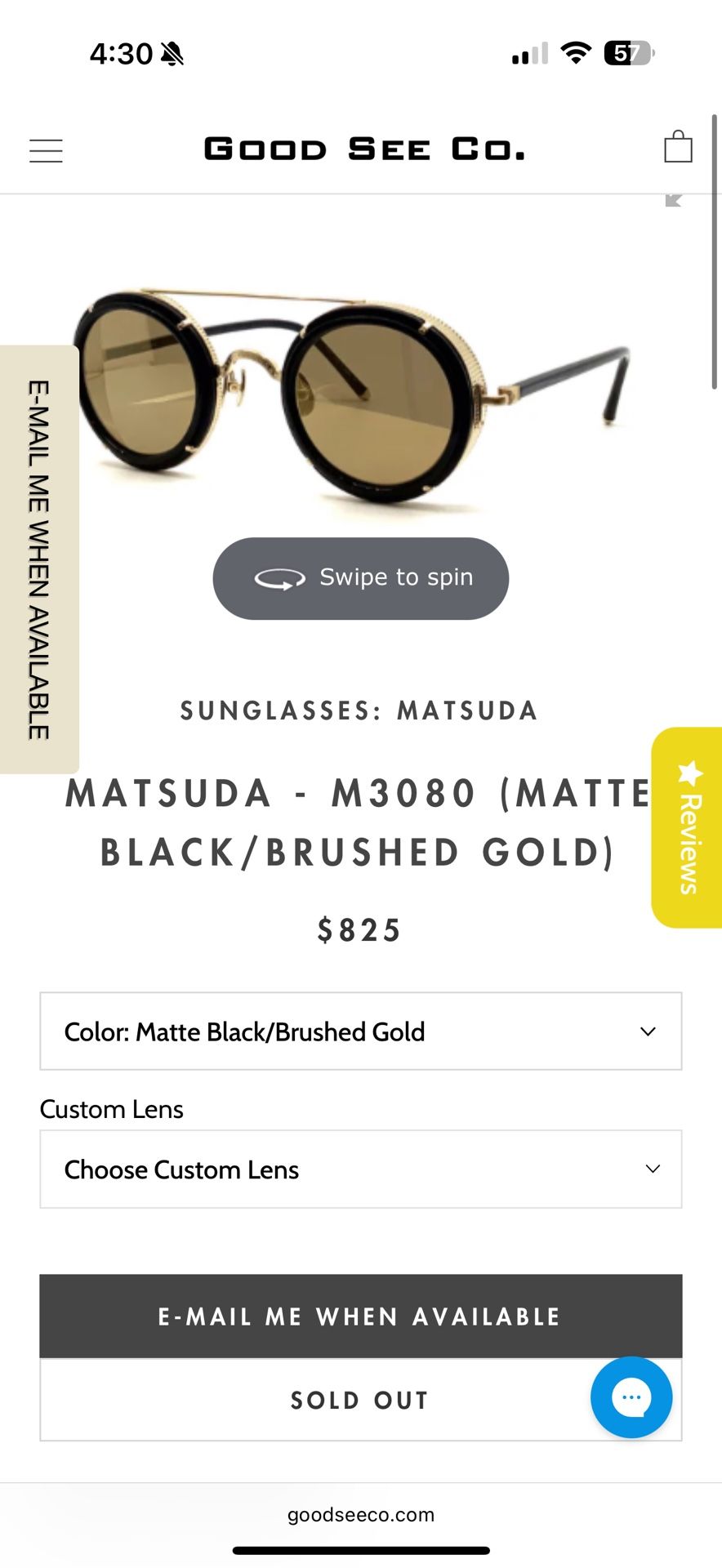Open the shopping bag

point(678,148)
